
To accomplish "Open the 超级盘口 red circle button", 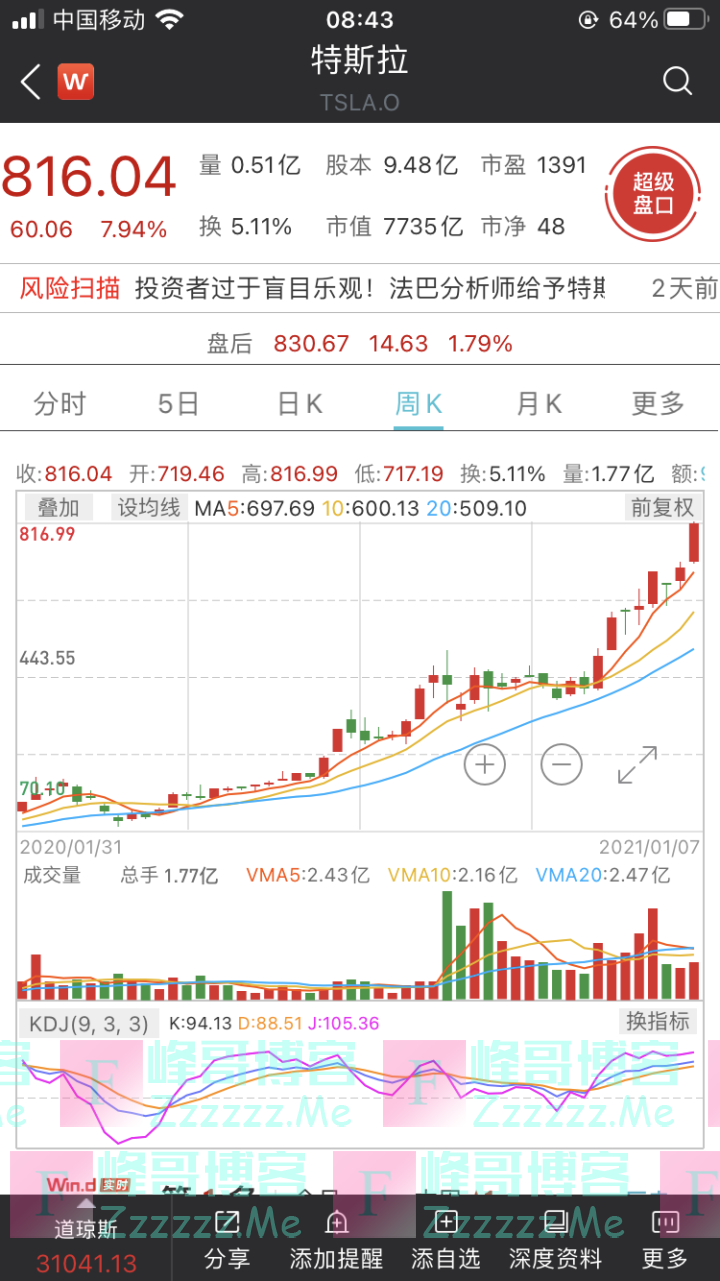I will point(653,194).
